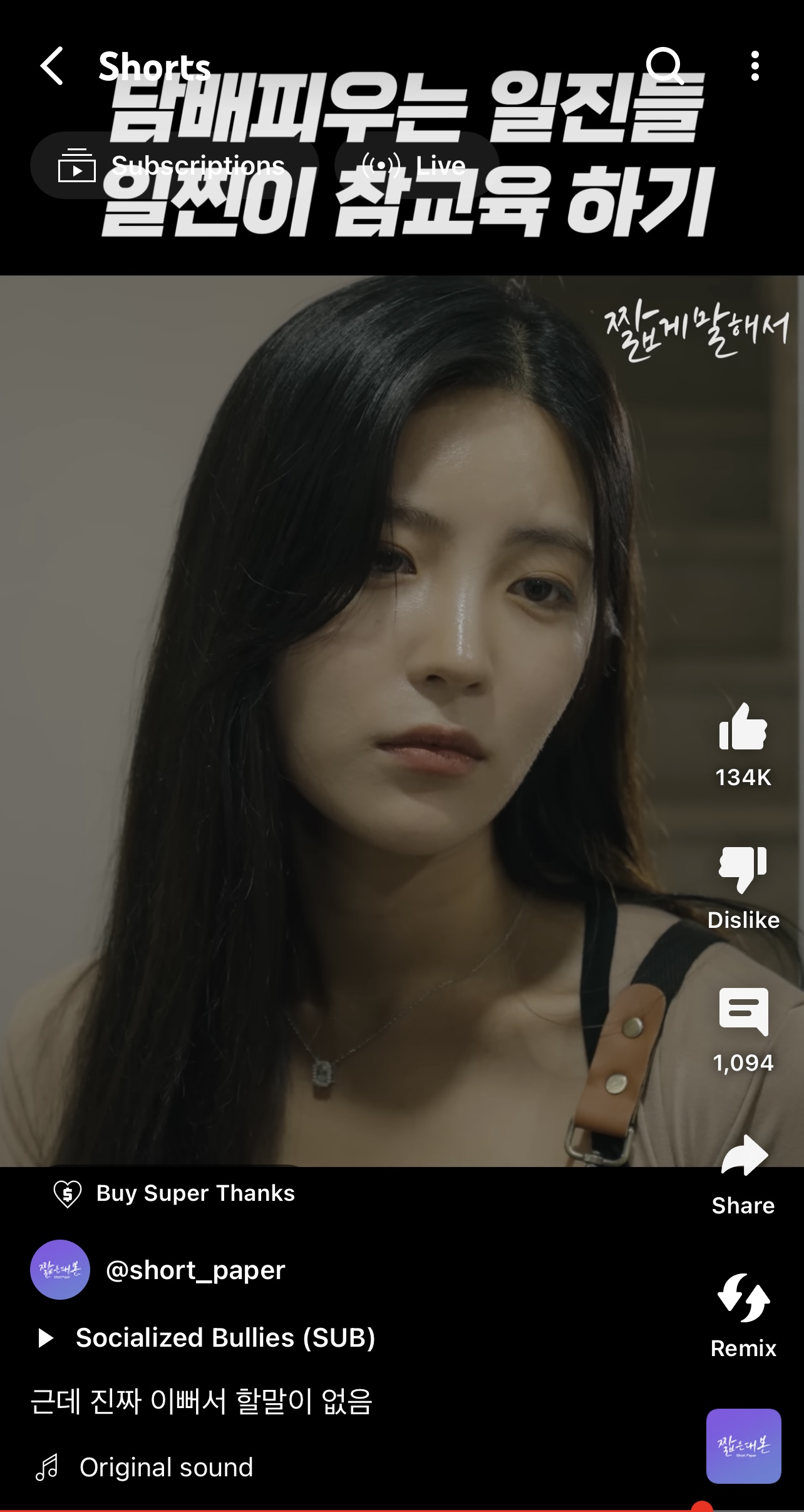Image resolution: width=804 pixels, height=1512 pixels.
Task: Open the Original sound page
Action: pyautogui.click(x=166, y=1468)
